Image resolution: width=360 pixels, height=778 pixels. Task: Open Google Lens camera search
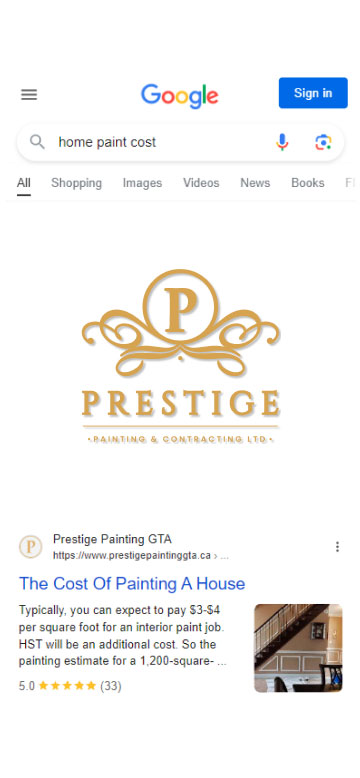[x=323, y=142]
